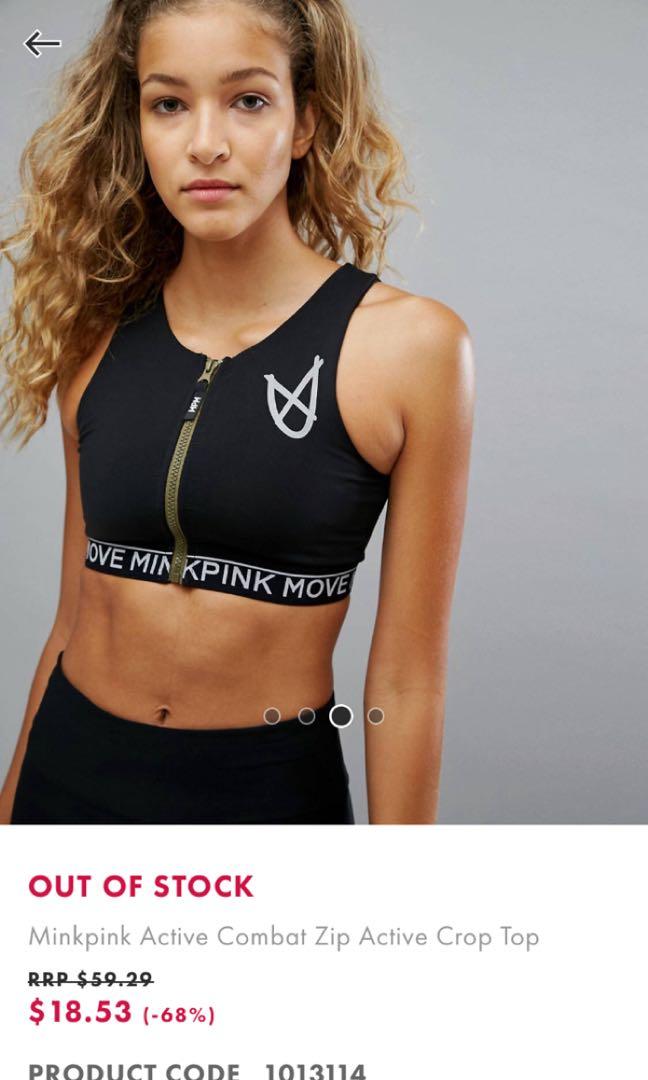This screenshot has height=1080, width=648.
Task: Select the first image page indicator dot
Action: (272, 716)
